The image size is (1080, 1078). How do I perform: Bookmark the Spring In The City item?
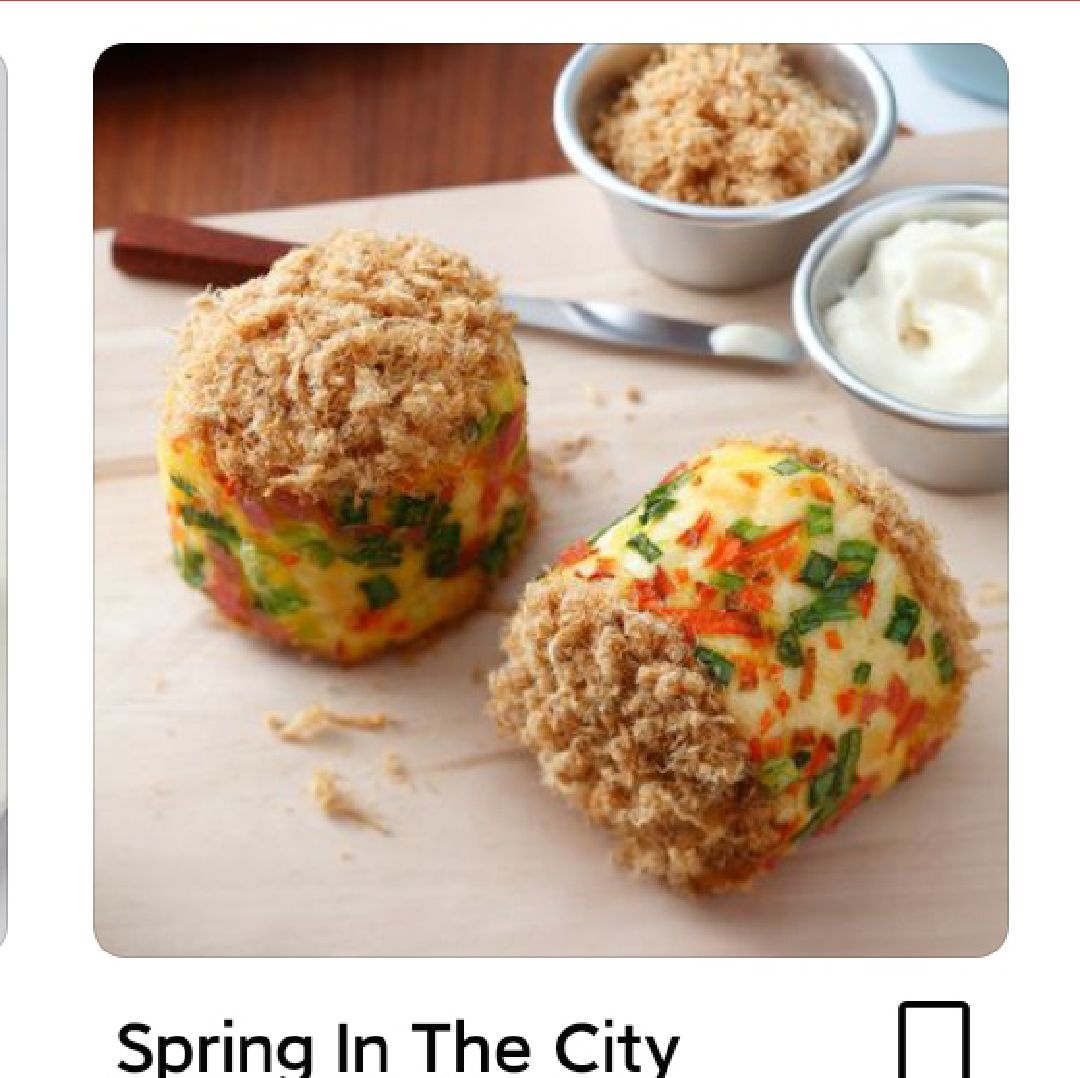coord(933,1040)
